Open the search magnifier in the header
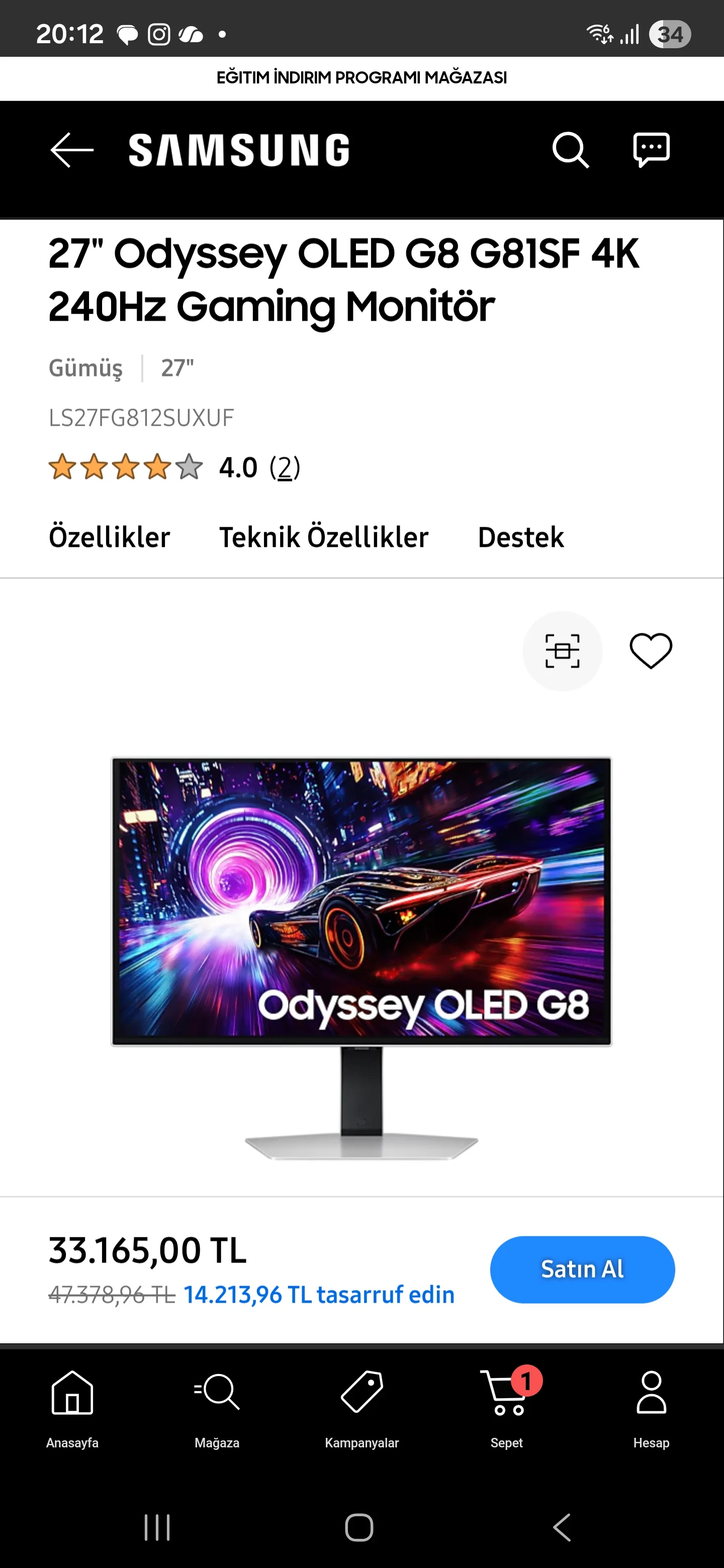This screenshot has height=1568, width=724. click(x=570, y=150)
